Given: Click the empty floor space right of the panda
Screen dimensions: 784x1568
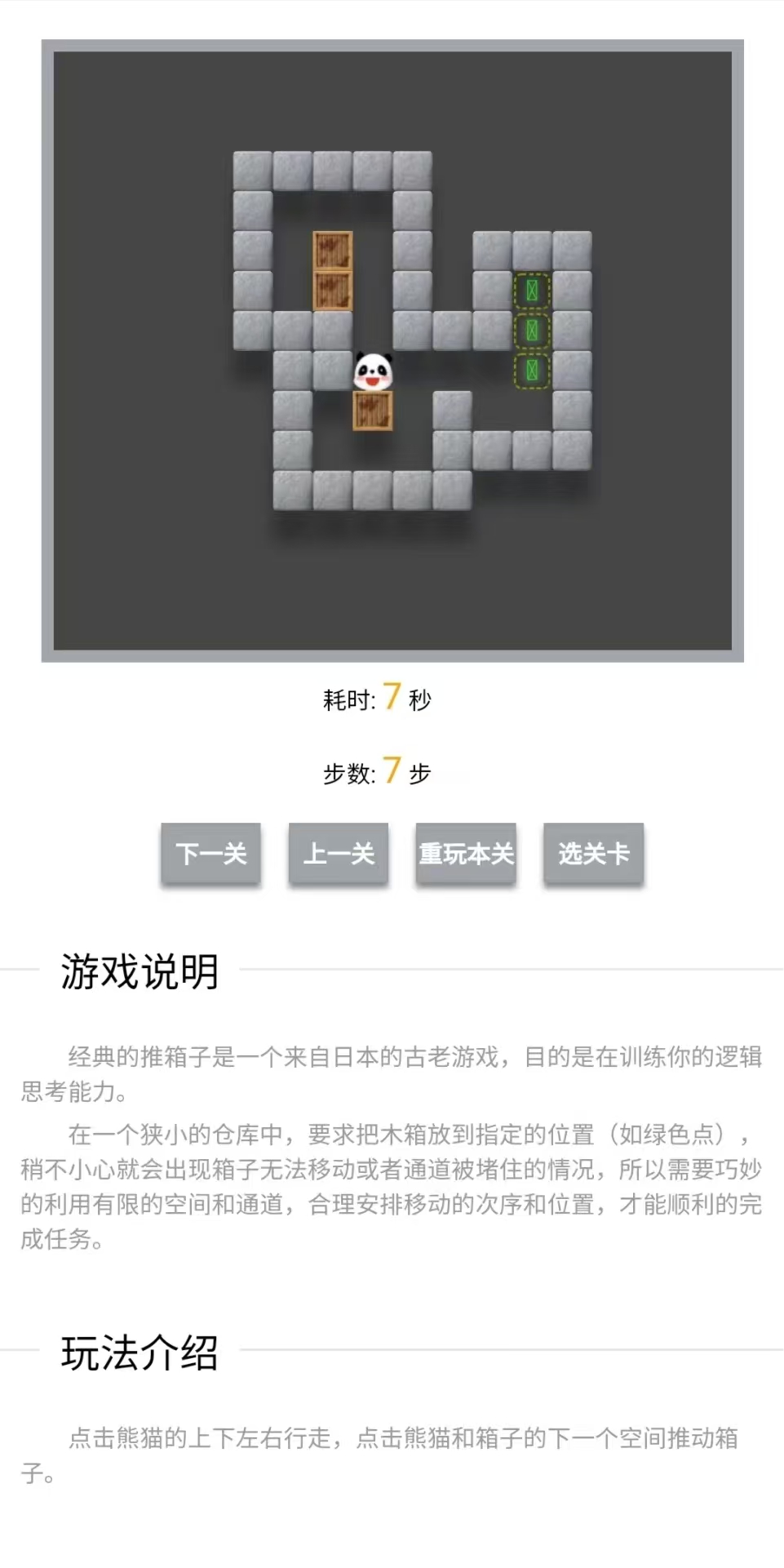Looking at the screenshot, I should 414,370.
